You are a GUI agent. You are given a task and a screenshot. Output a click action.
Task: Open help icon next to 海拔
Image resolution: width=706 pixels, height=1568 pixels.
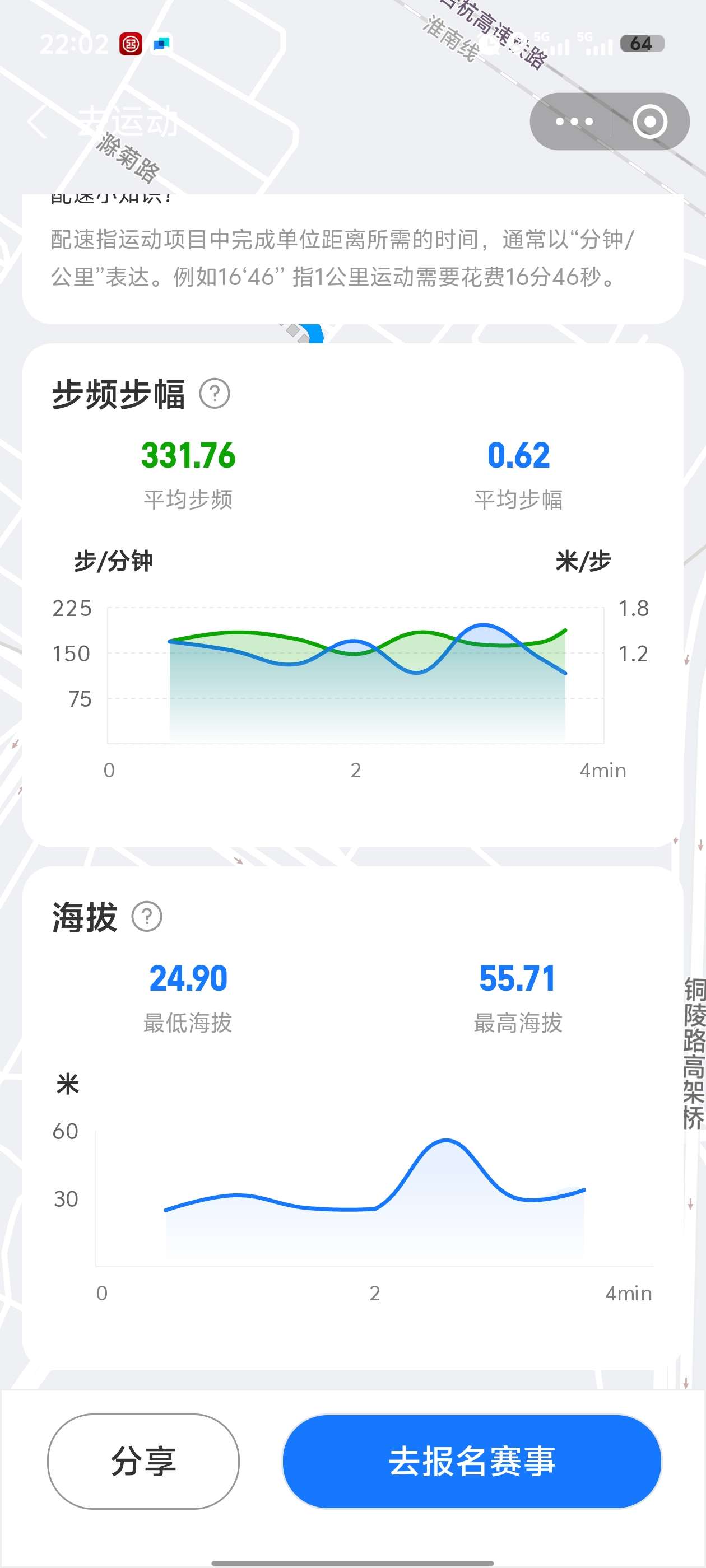tap(147, 917)
